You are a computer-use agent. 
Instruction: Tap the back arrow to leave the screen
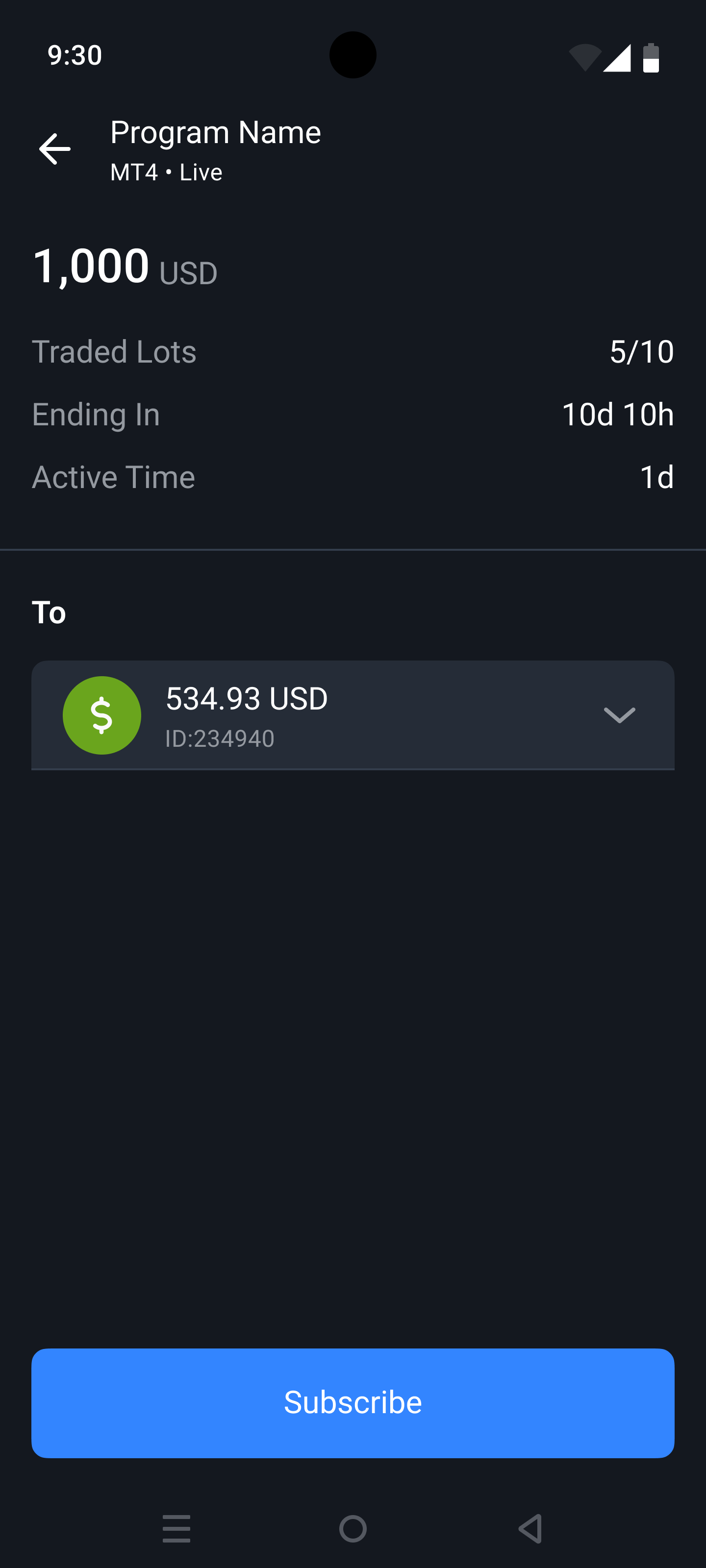(54, 149)
